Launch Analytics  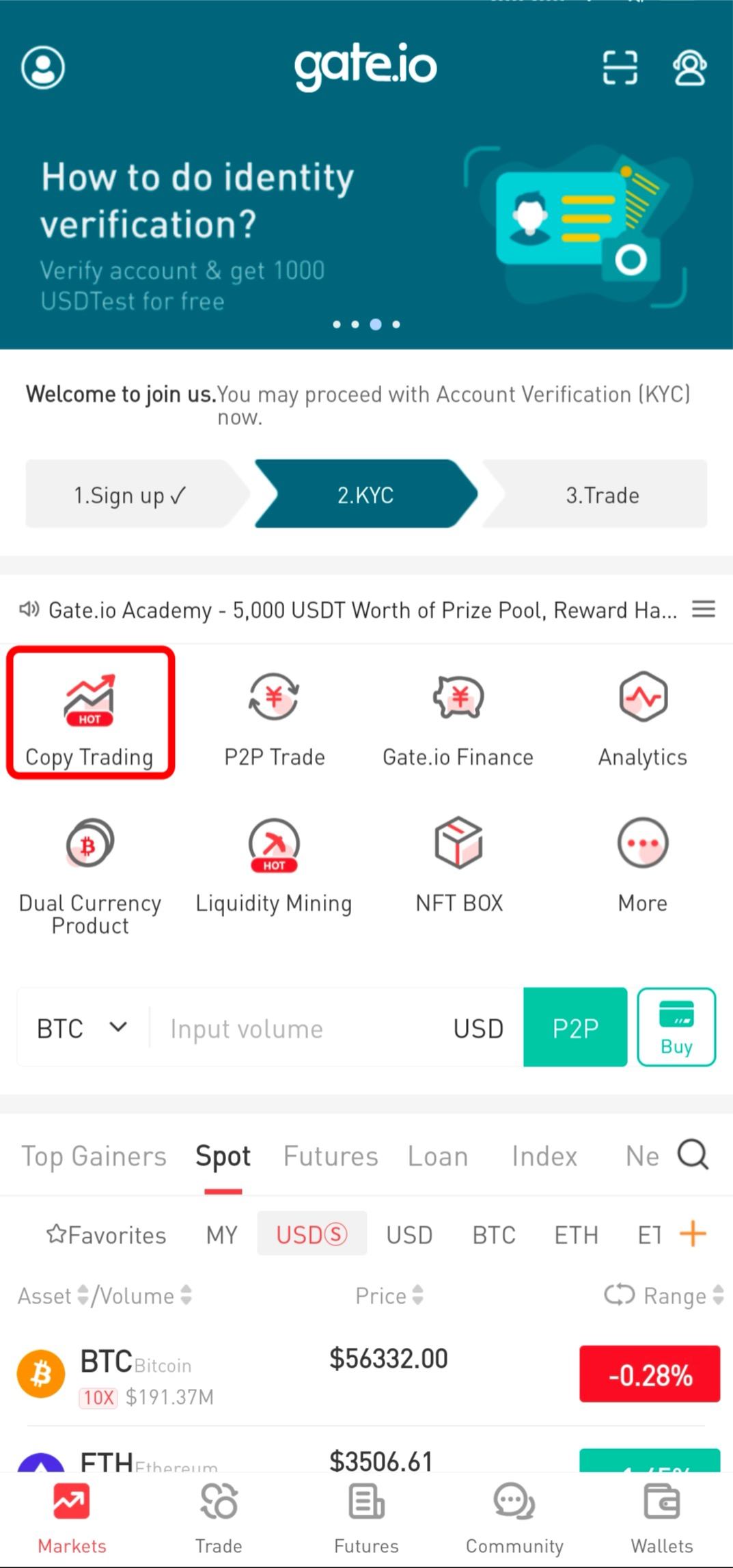[x=643, y=713]
